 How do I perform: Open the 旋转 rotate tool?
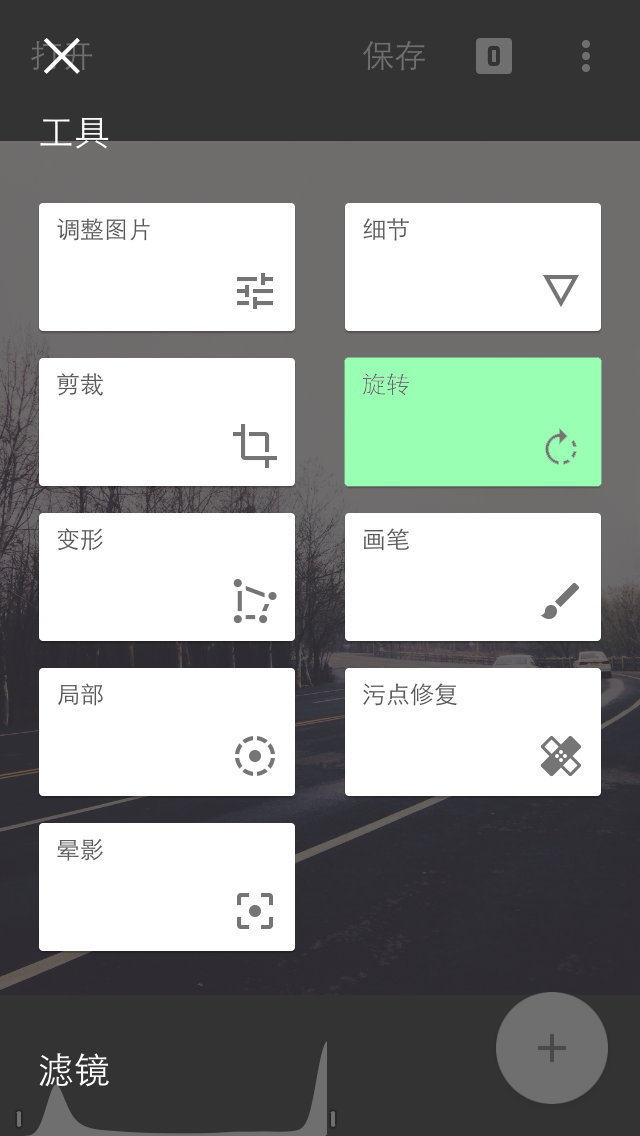click(473, 422)
